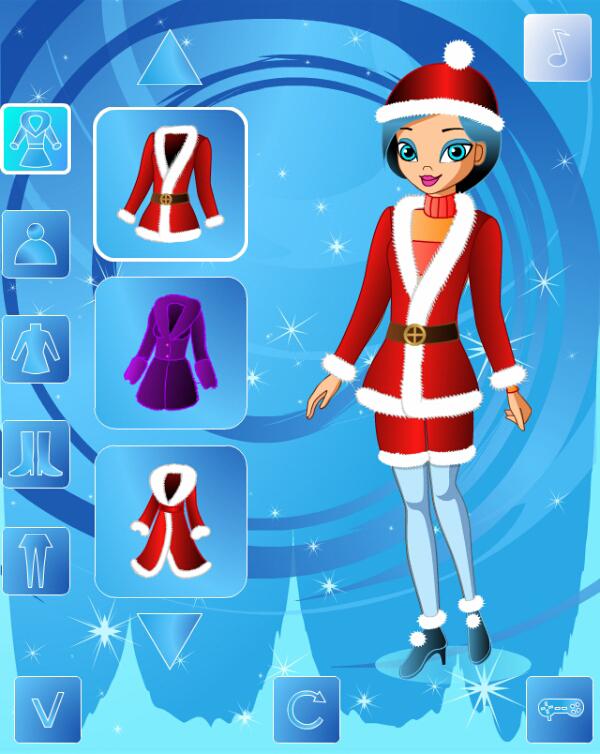The height and width of the screenshot is (754, 600).
Task: Toggle the music note button
Action: click(557, 48)
